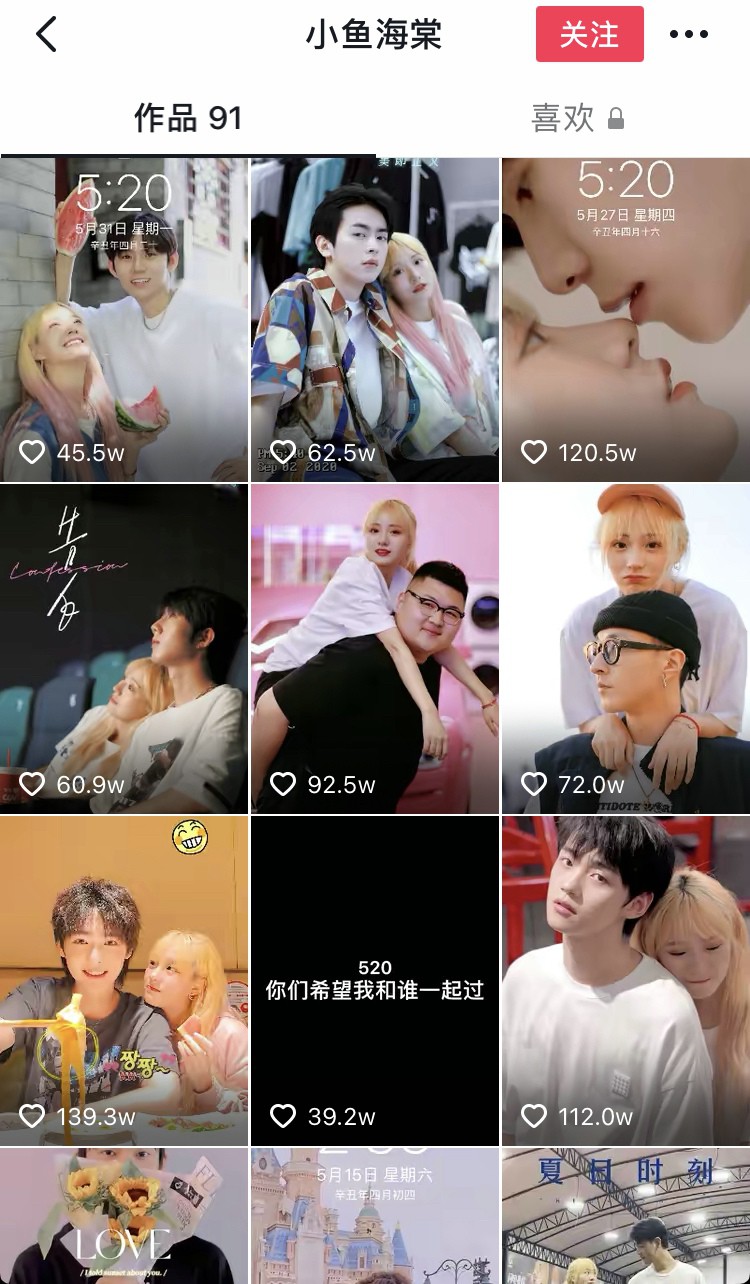
Task: Play the video with 139.3w likes
Action: (124, 980)
